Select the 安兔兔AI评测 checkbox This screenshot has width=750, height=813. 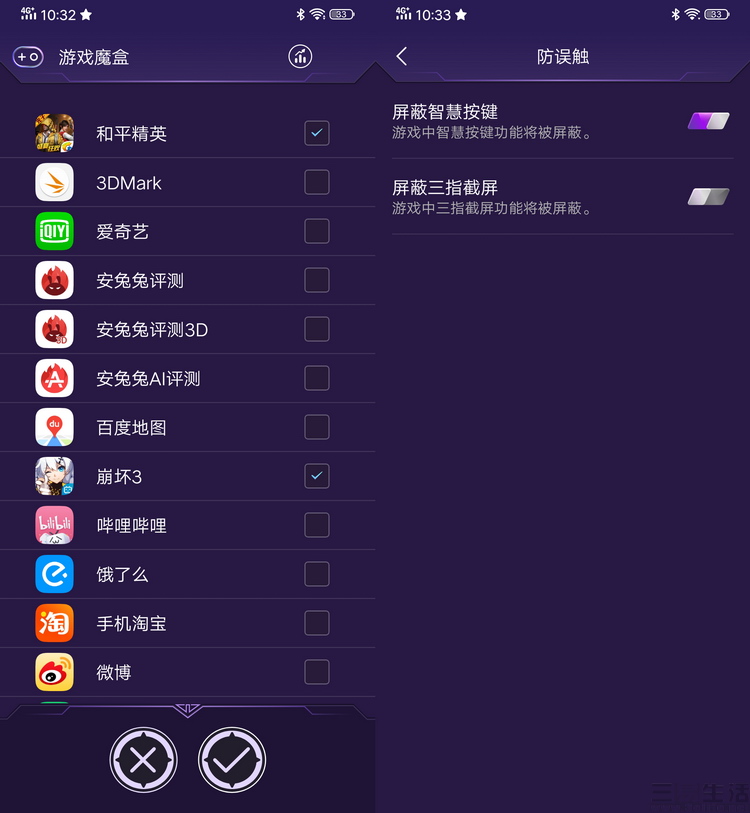pos(316,378)
